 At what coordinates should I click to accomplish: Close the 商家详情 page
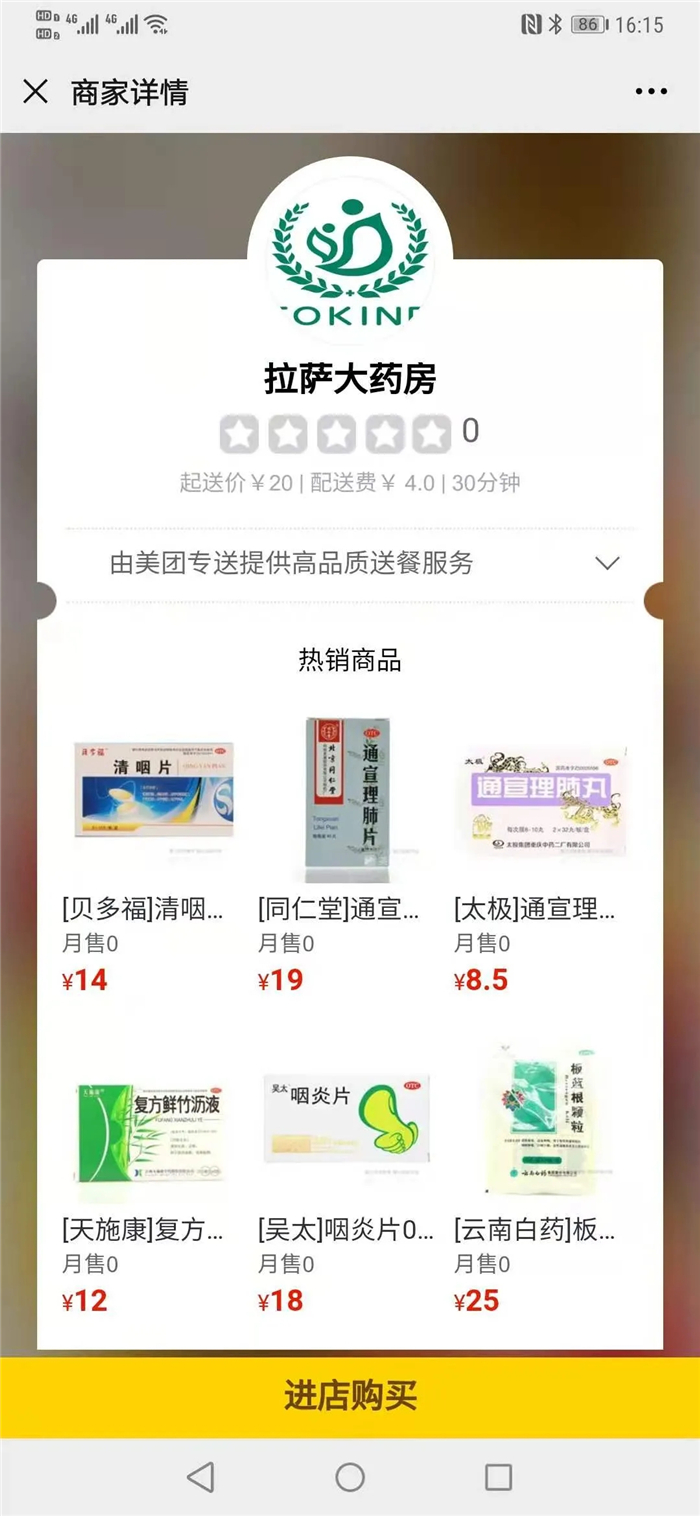(x=35, y=92)
